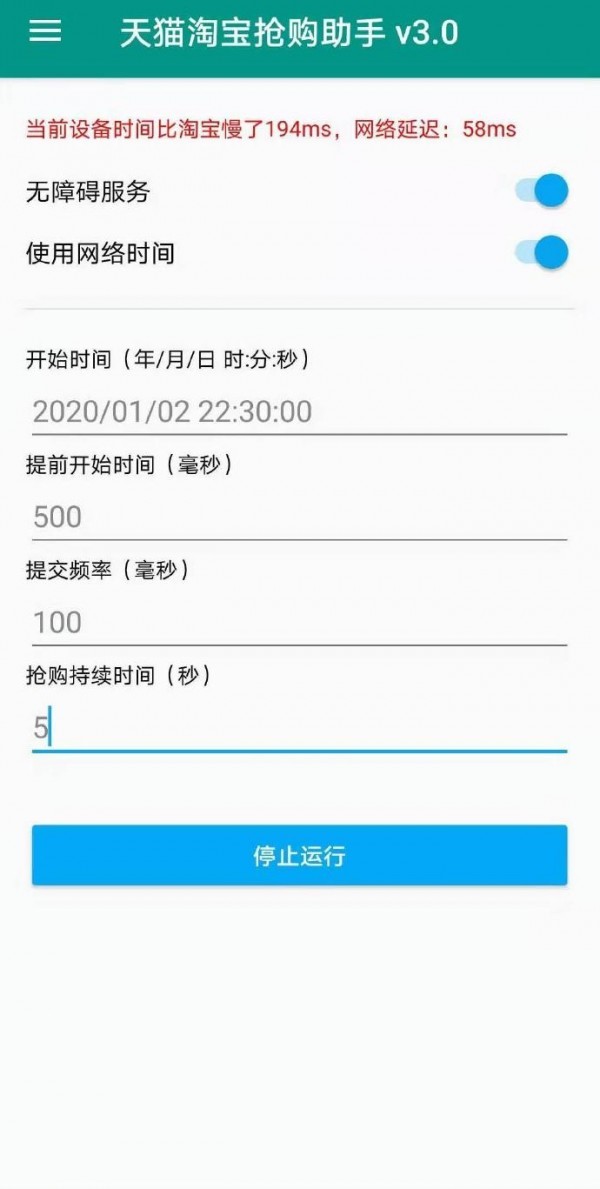This screenshot has height=1189, width=600.
Task: Open the hamburger drawer menu
Action: tap(45, 32)
